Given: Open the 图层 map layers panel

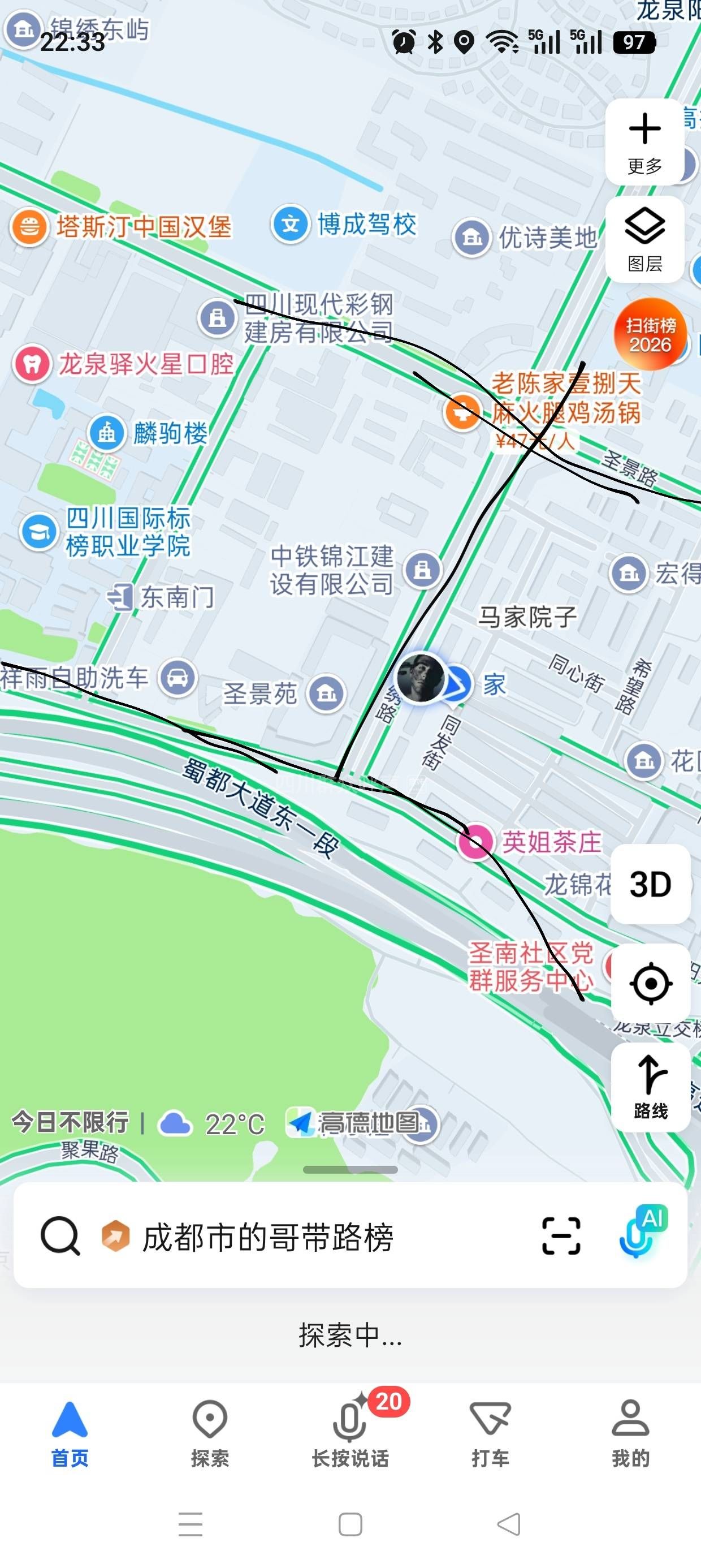Looking at the screenshot, I should pyautogui.click(x=644, y=239).
